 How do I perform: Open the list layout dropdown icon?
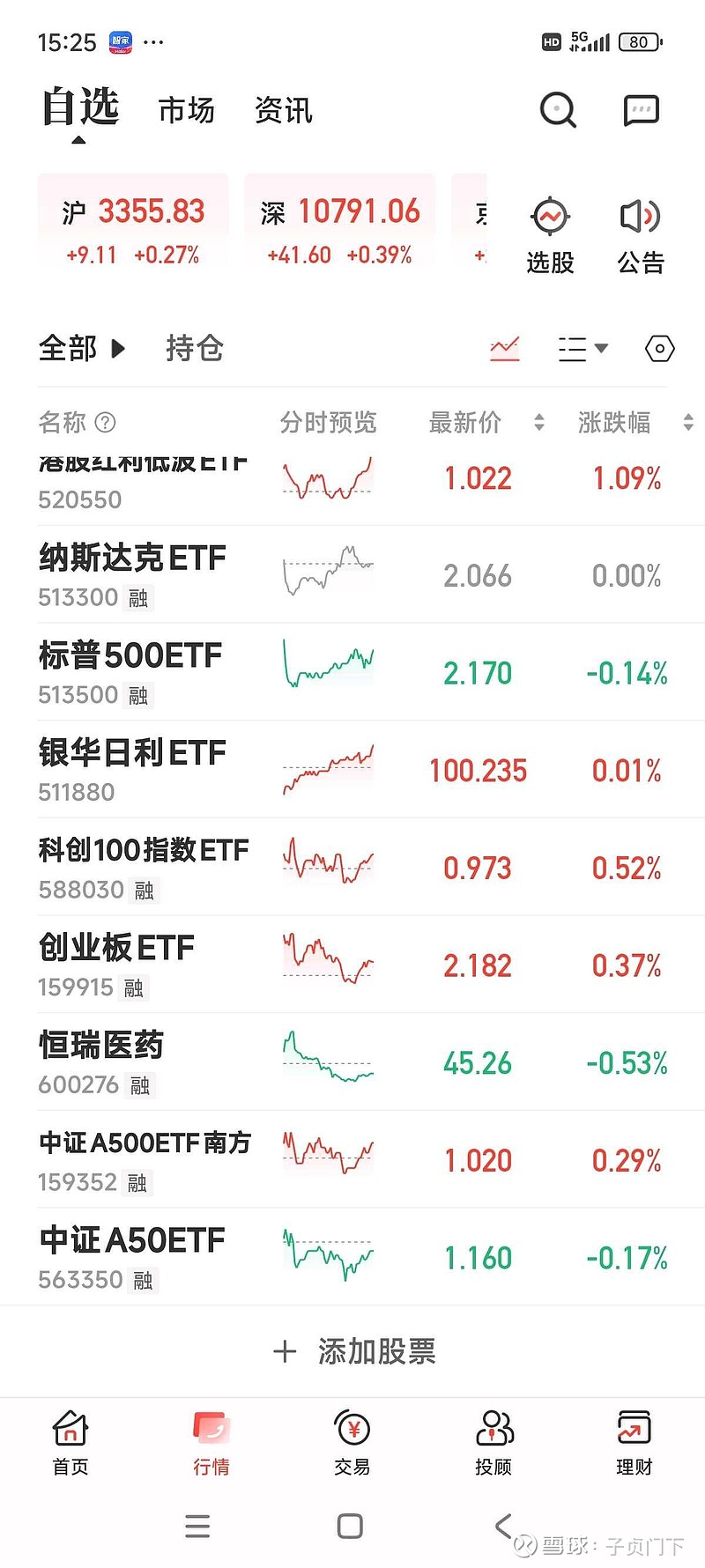point(583,349)
